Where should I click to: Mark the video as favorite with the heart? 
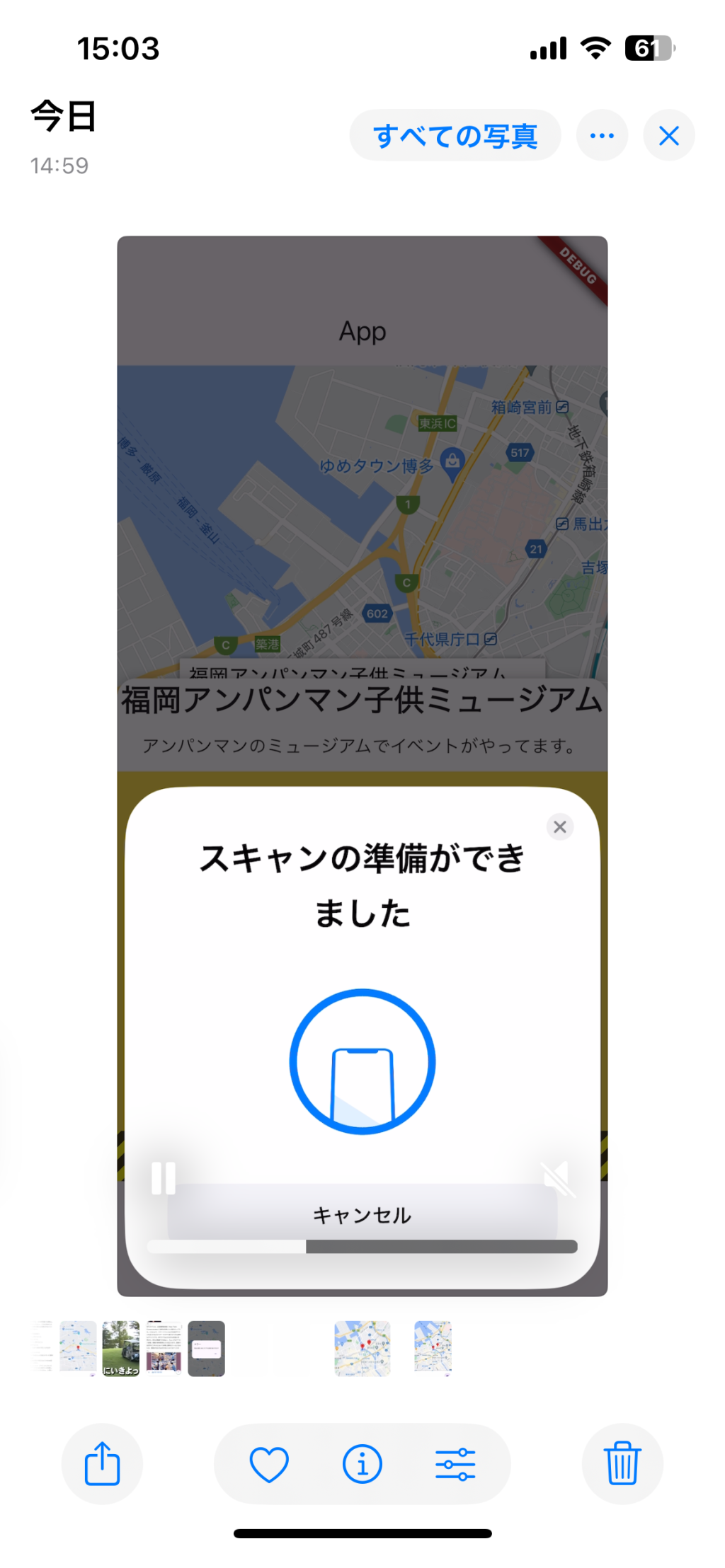(269, 1463)
